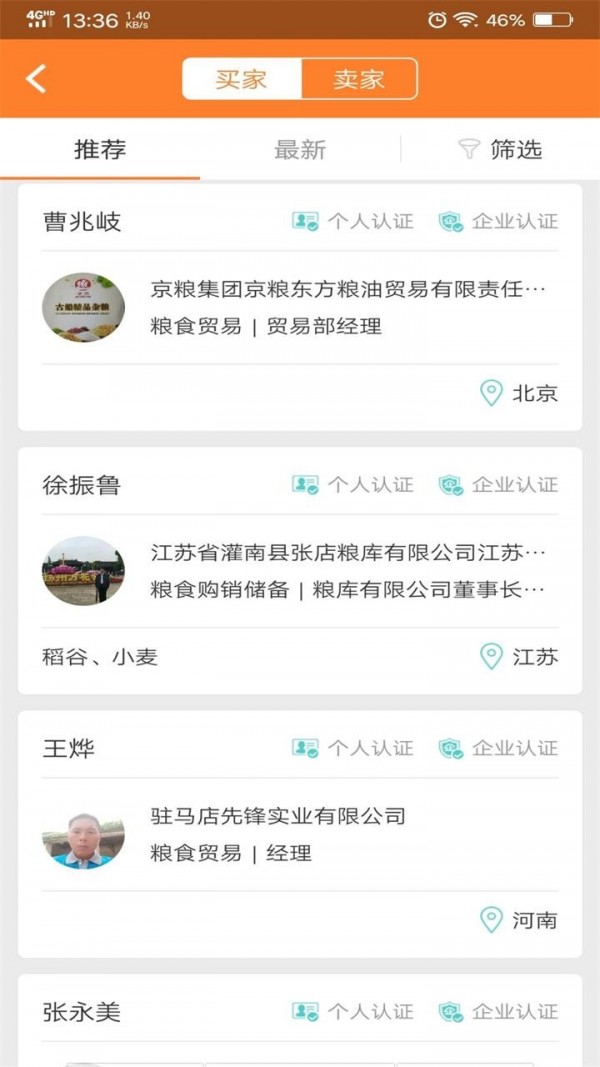Open 曹兆岐's buyer card
Viewport: 600px width, 1067px height.
pyautogui.click(x=300, y=307)
